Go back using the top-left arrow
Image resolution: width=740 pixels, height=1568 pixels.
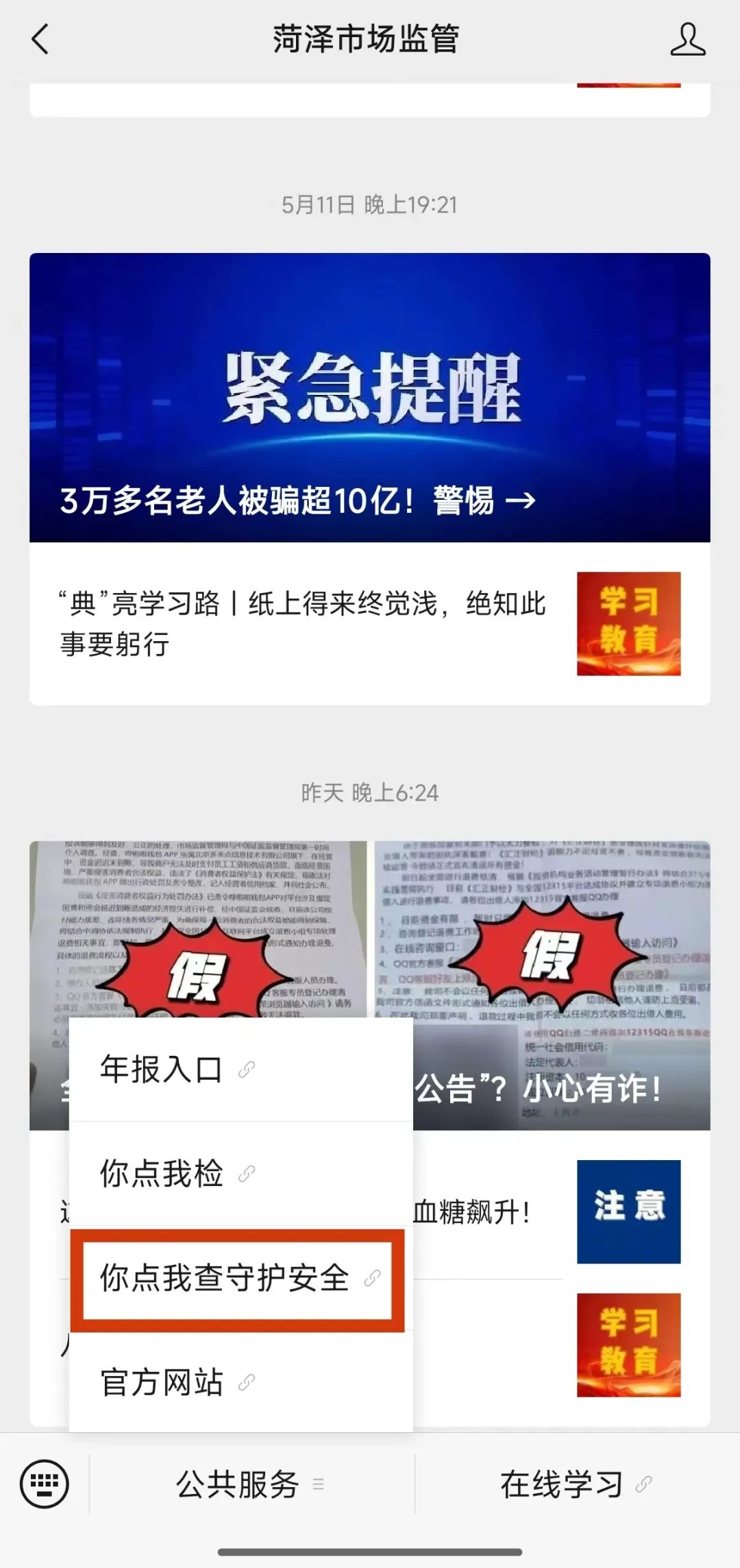pyautogui.click(x=40, y=39)
